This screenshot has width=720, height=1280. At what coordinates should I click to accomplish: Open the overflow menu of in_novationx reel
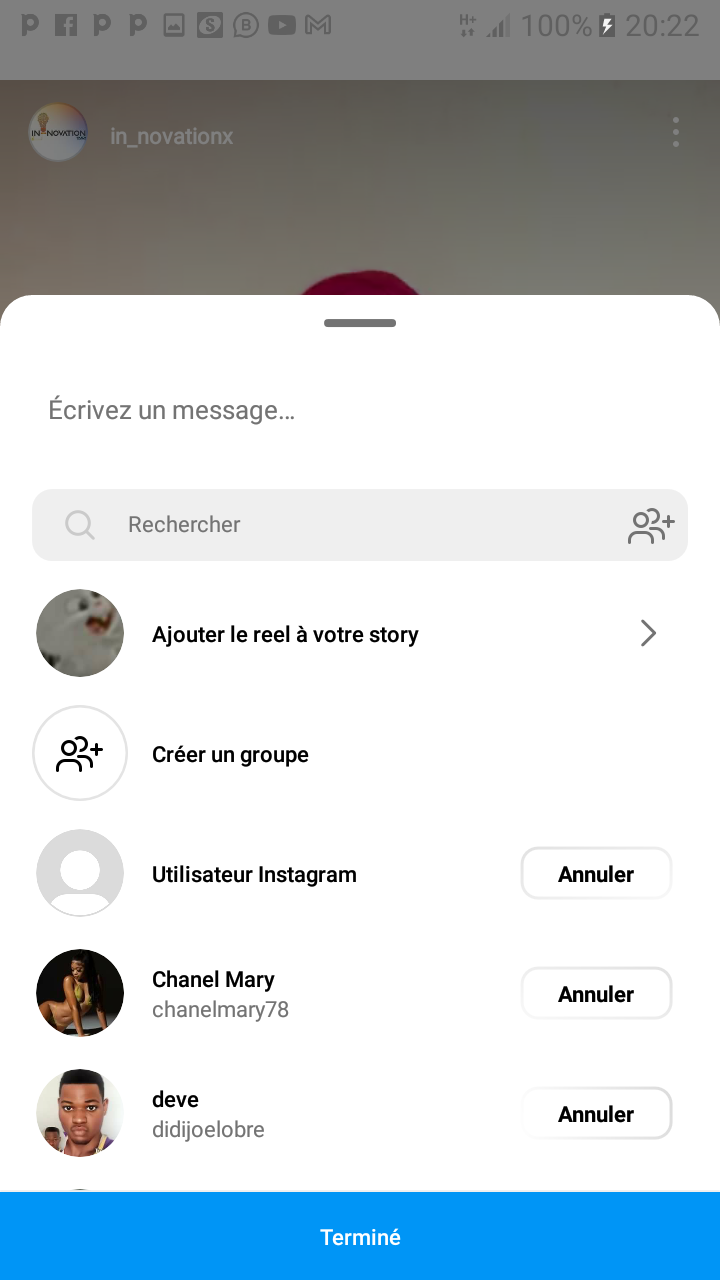click(x=676, y=132)
